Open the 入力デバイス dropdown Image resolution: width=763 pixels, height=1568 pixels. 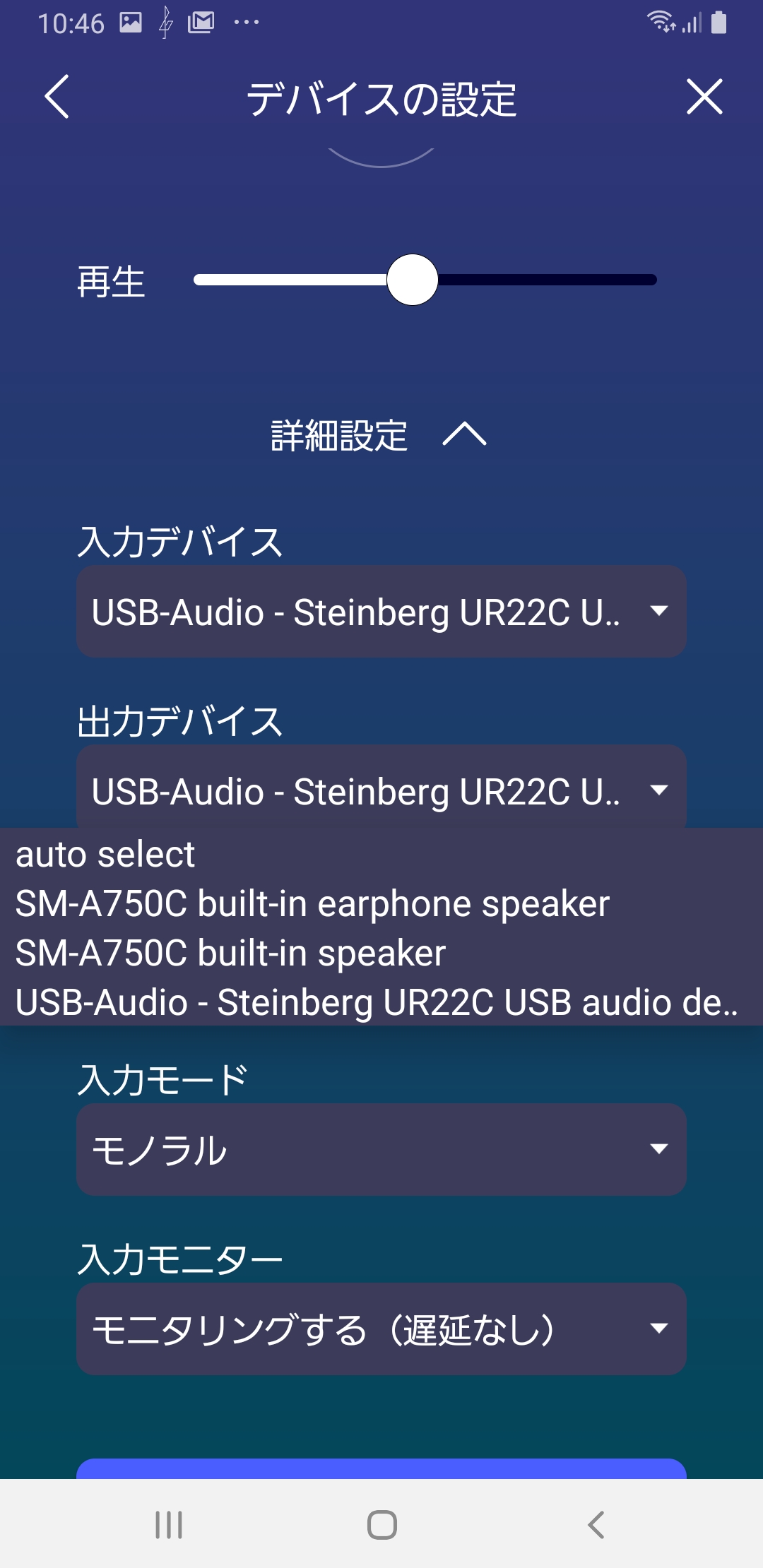pyautogui.click(x=381, y=611)
